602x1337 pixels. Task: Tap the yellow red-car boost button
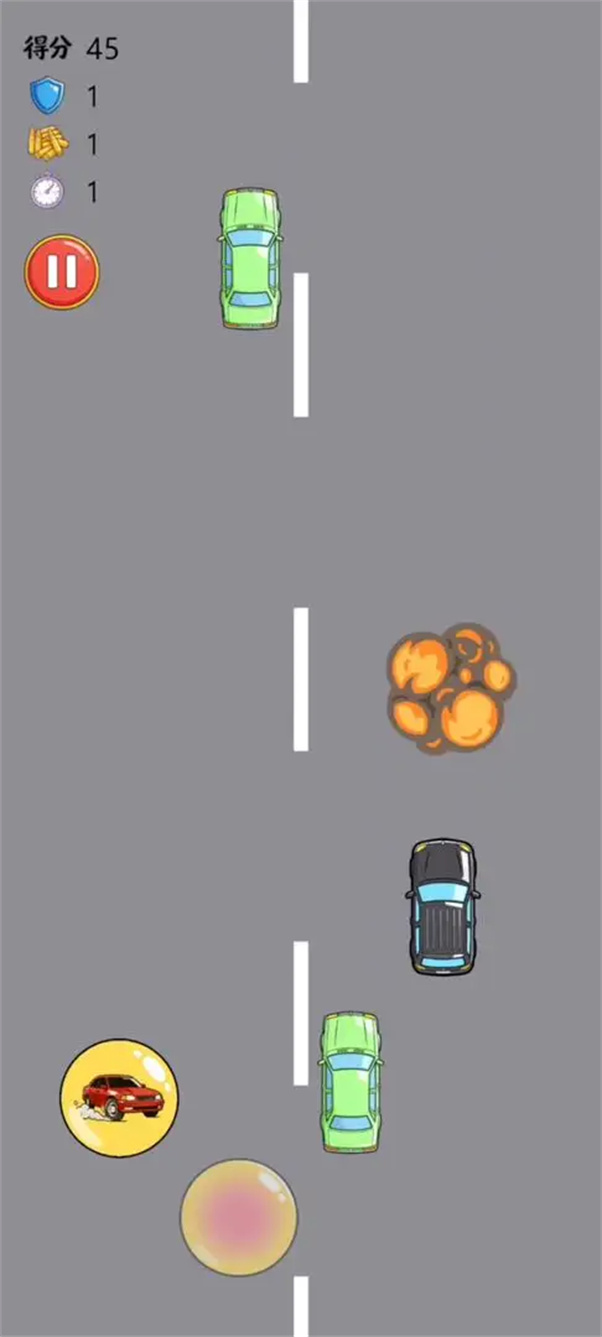point(120,1098)
